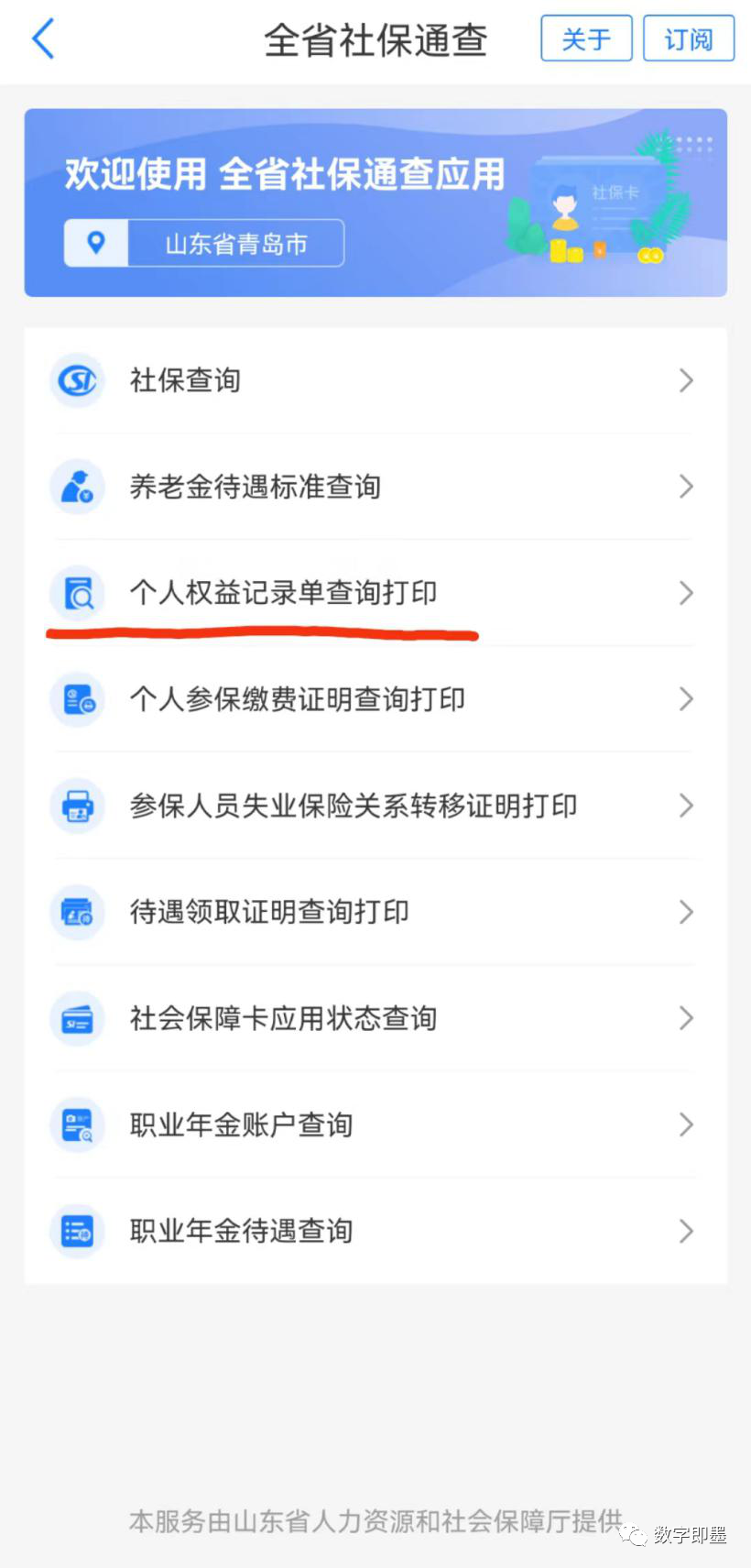
Task: Tap the 关于 button
Action: click(586, 38)
